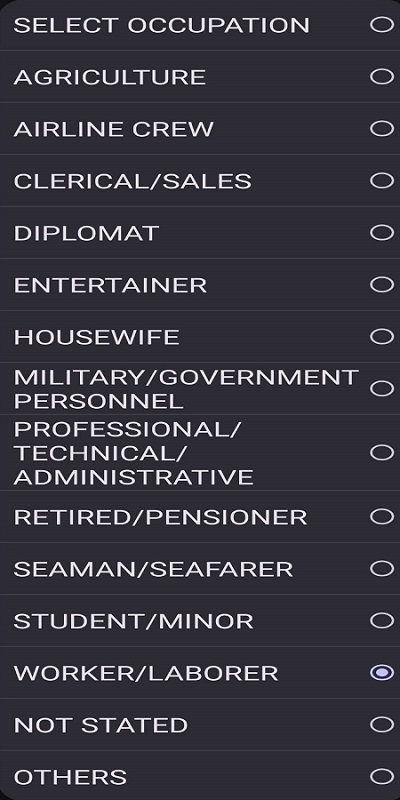The image size is (400, 800).
Task: Pick the AIRLINE CREW option
Action: tap(200, 129)
